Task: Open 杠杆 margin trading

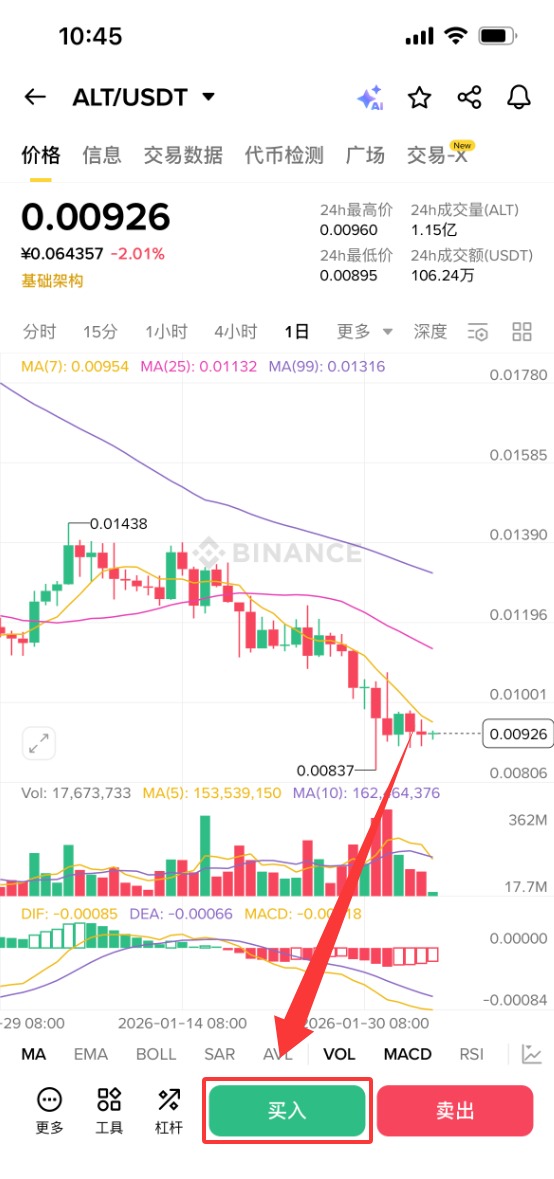Action: tap(168, 1111)
